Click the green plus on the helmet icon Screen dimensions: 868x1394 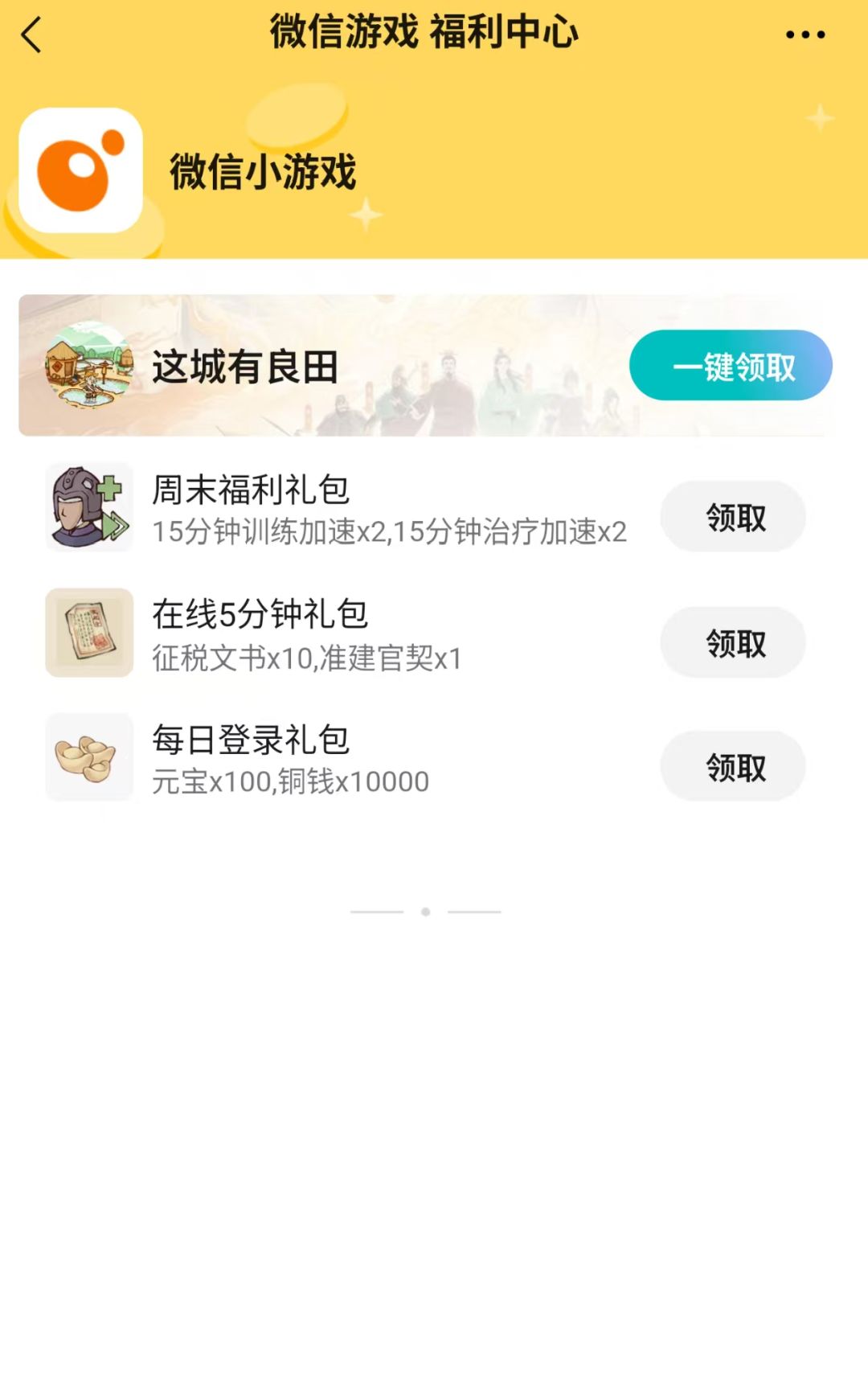110,486
